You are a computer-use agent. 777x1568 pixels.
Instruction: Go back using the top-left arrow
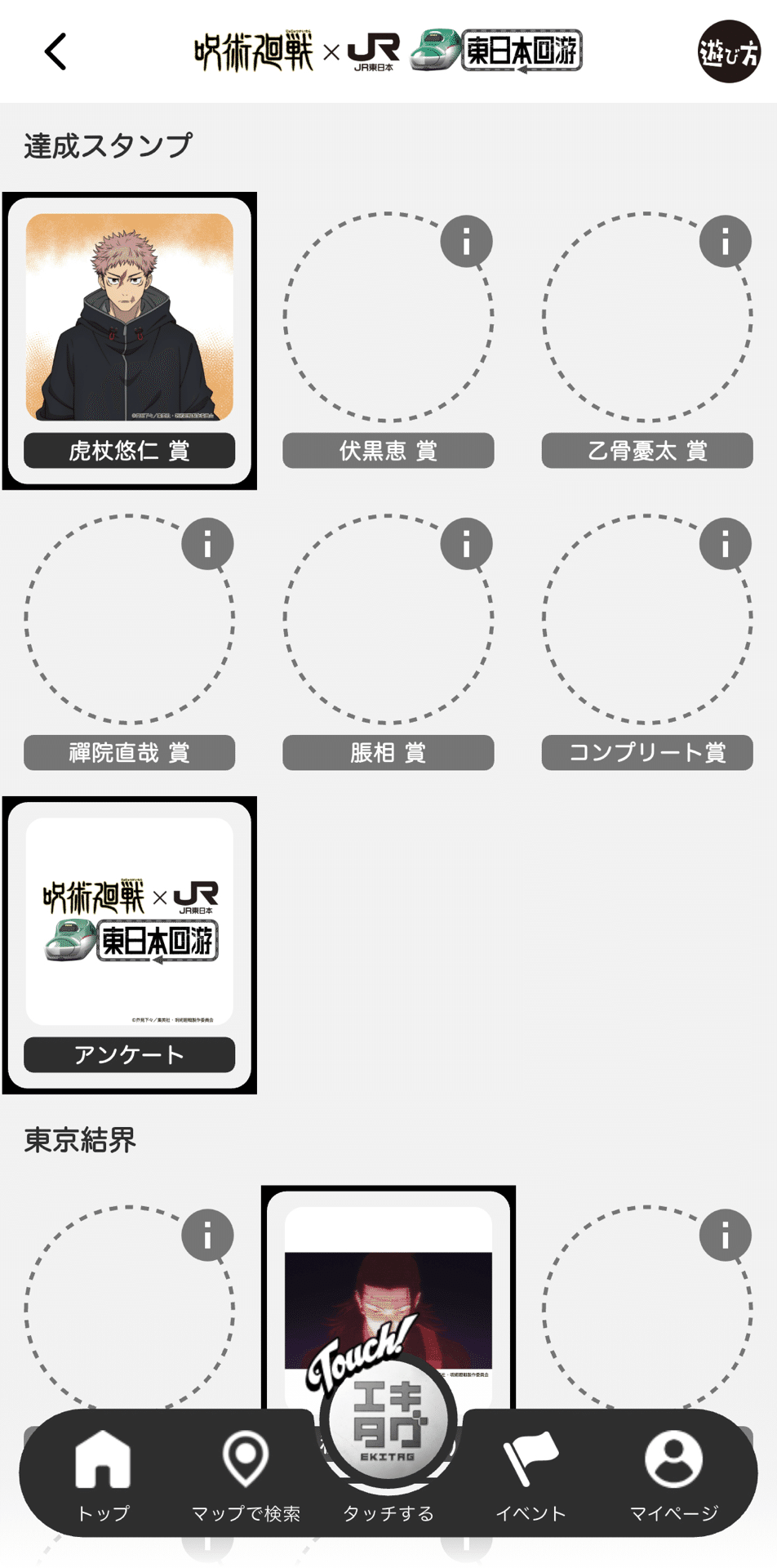coord(55,52)
